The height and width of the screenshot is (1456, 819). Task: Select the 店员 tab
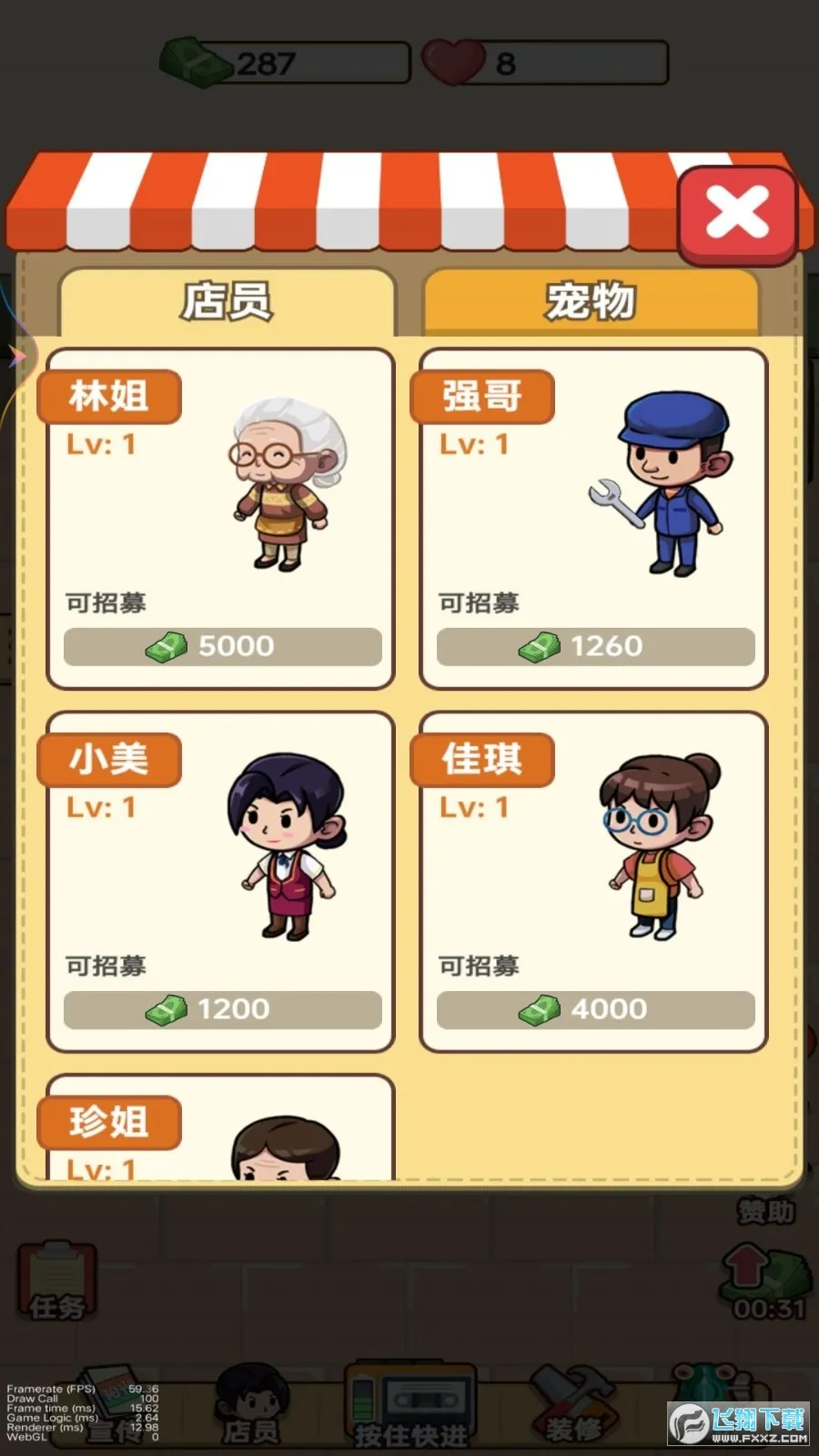227,301
